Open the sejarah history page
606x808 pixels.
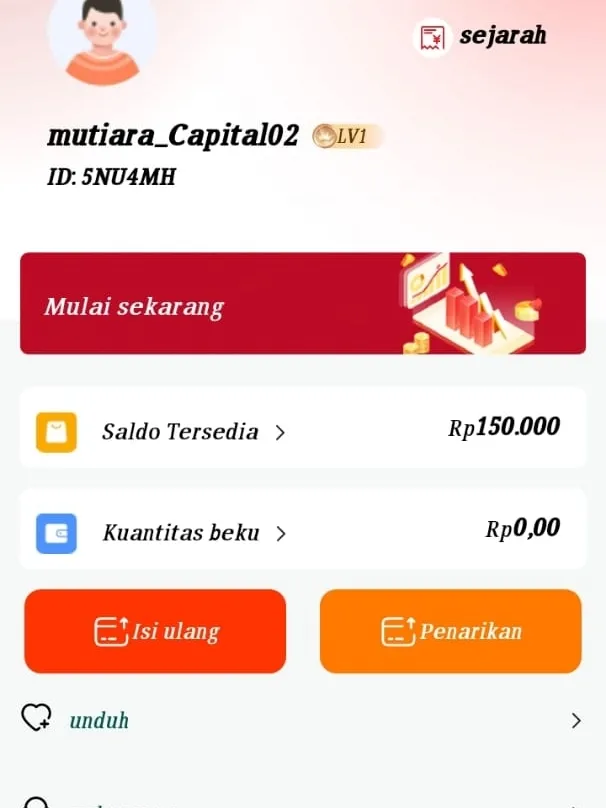[x=482, y=37]
